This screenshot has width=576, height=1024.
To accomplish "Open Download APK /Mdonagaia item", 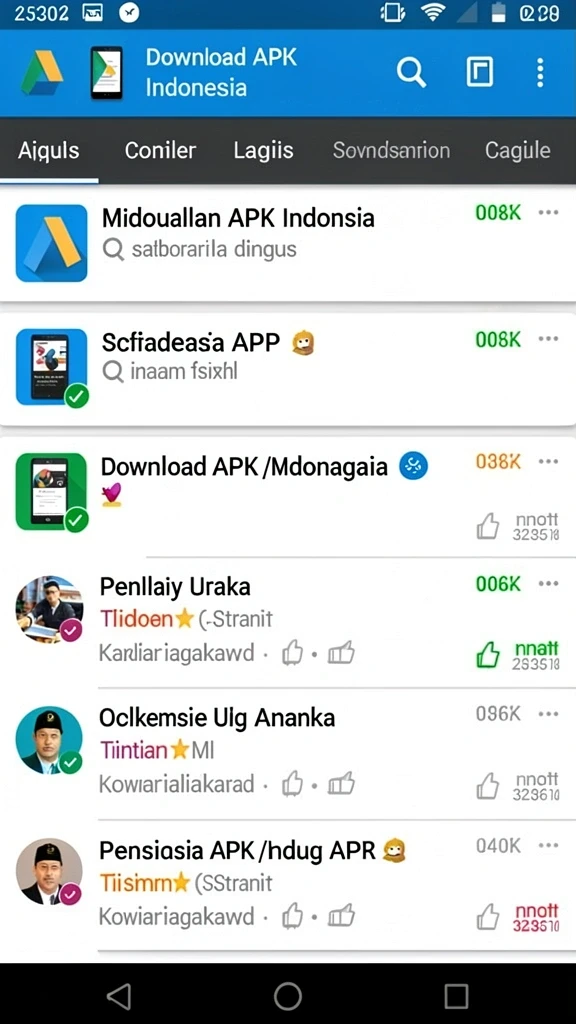I will click(x=288, y=496).
